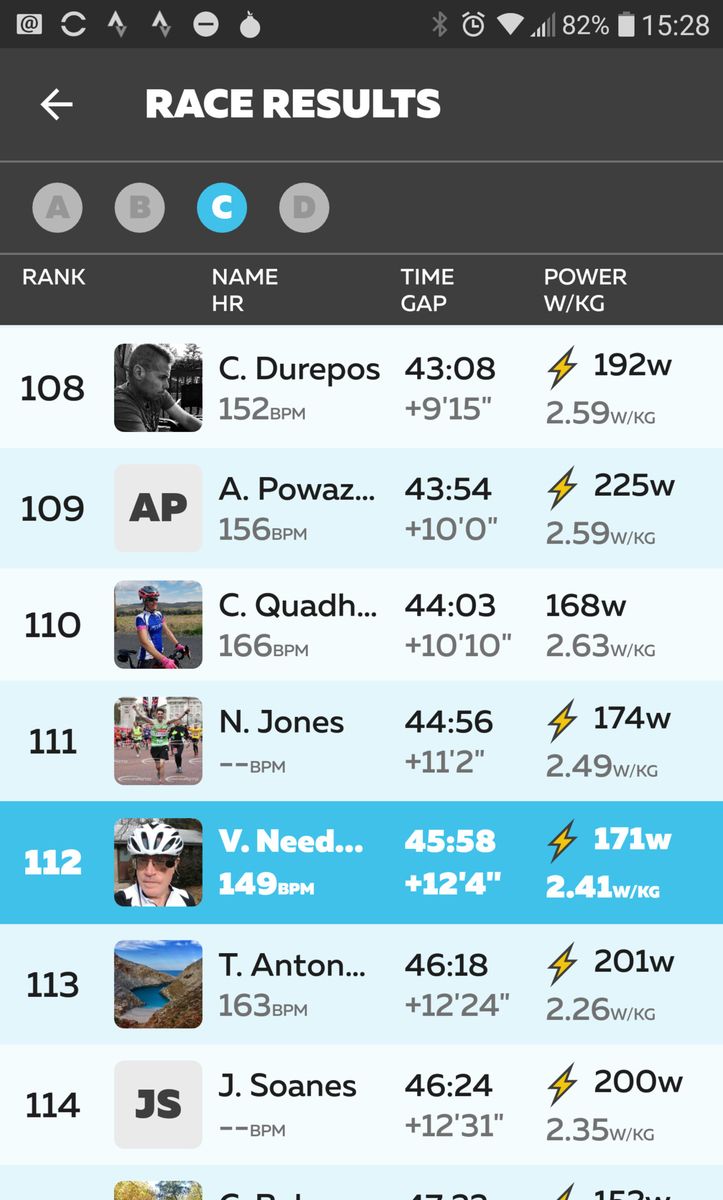Viewport: 723px width, 1200px height.
Task: Open C. Durepos's result at rank 108
Action: click(x=361, y=387)
